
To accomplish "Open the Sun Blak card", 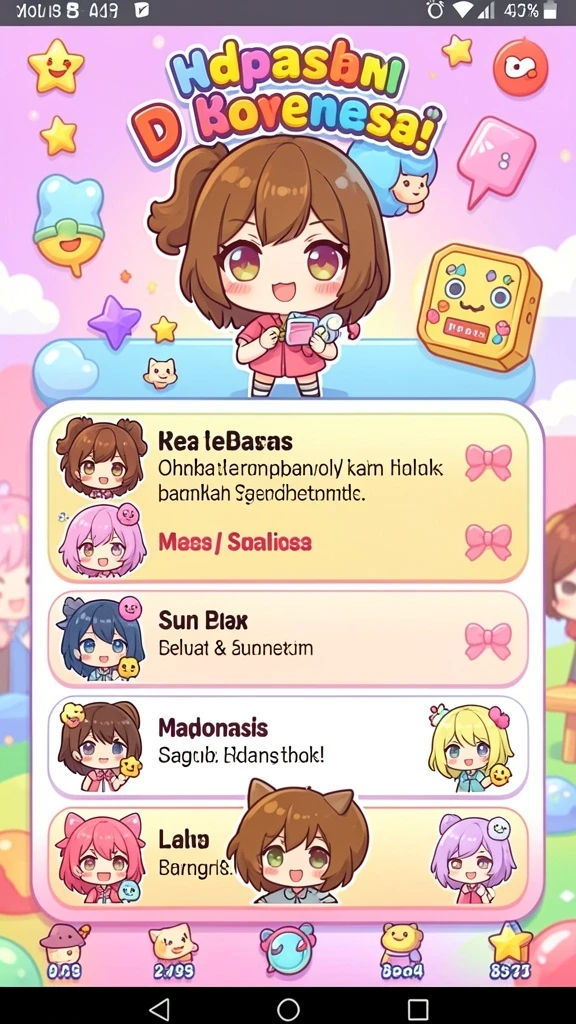I will [x=288, y=639].
